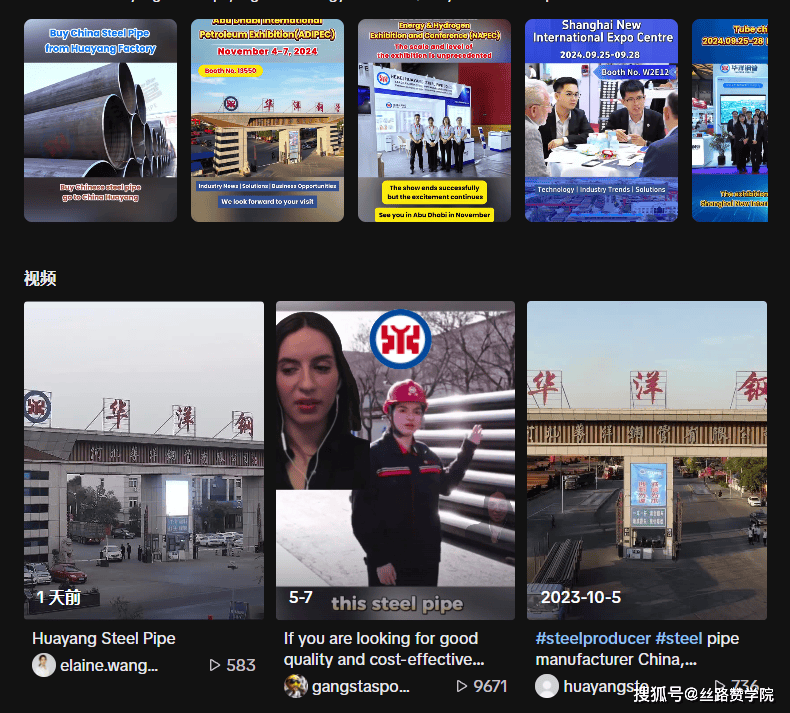
Task: Open the 'Buy China Steel Pipe' video tile
Action: click(x=100, y=120)
